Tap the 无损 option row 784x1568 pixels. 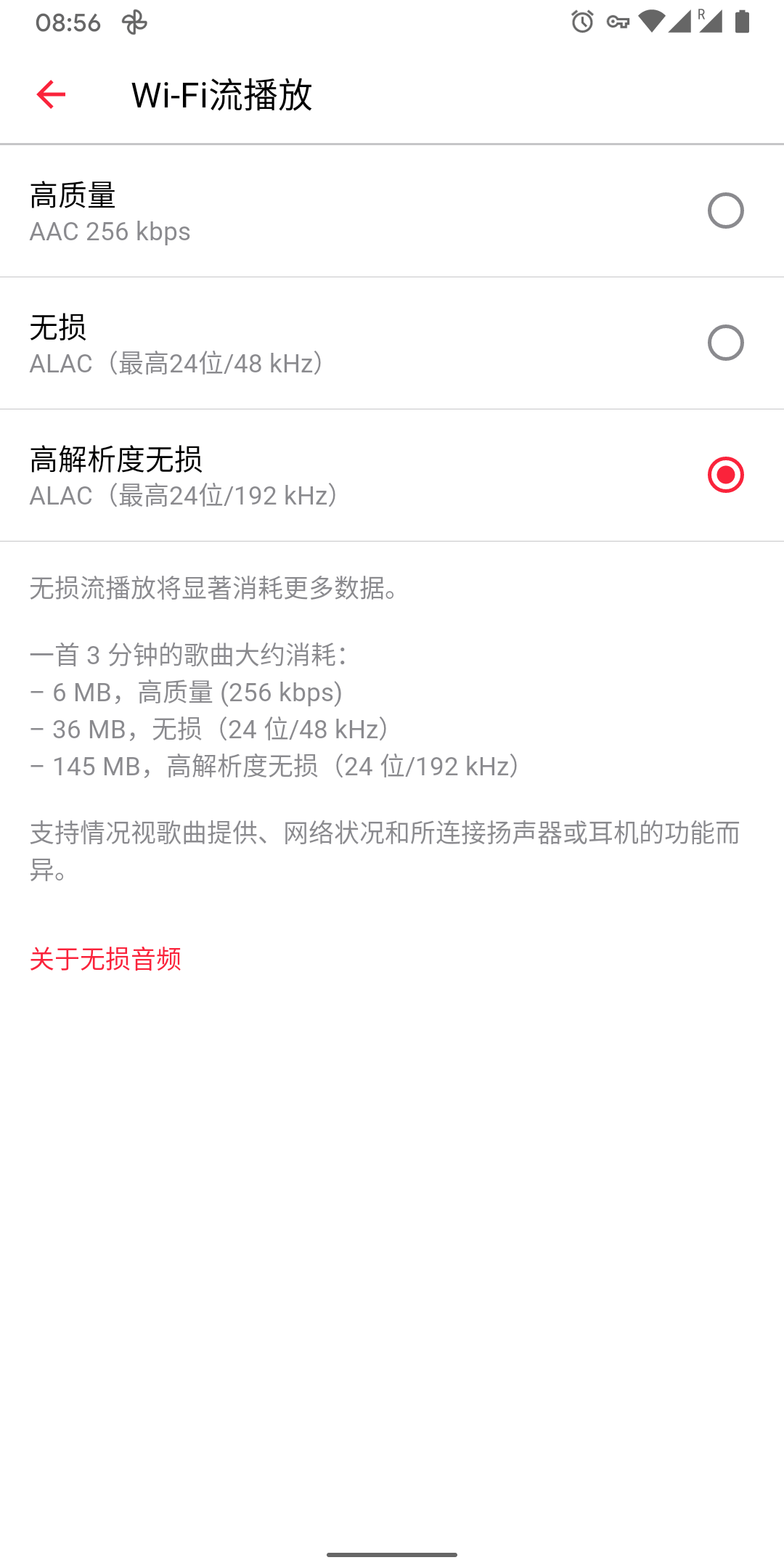tap(290, 342)
